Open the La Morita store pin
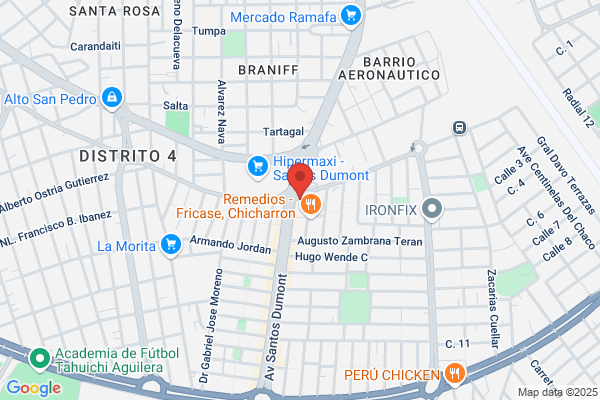Screen dimensions: 600x400 [171, 245]
